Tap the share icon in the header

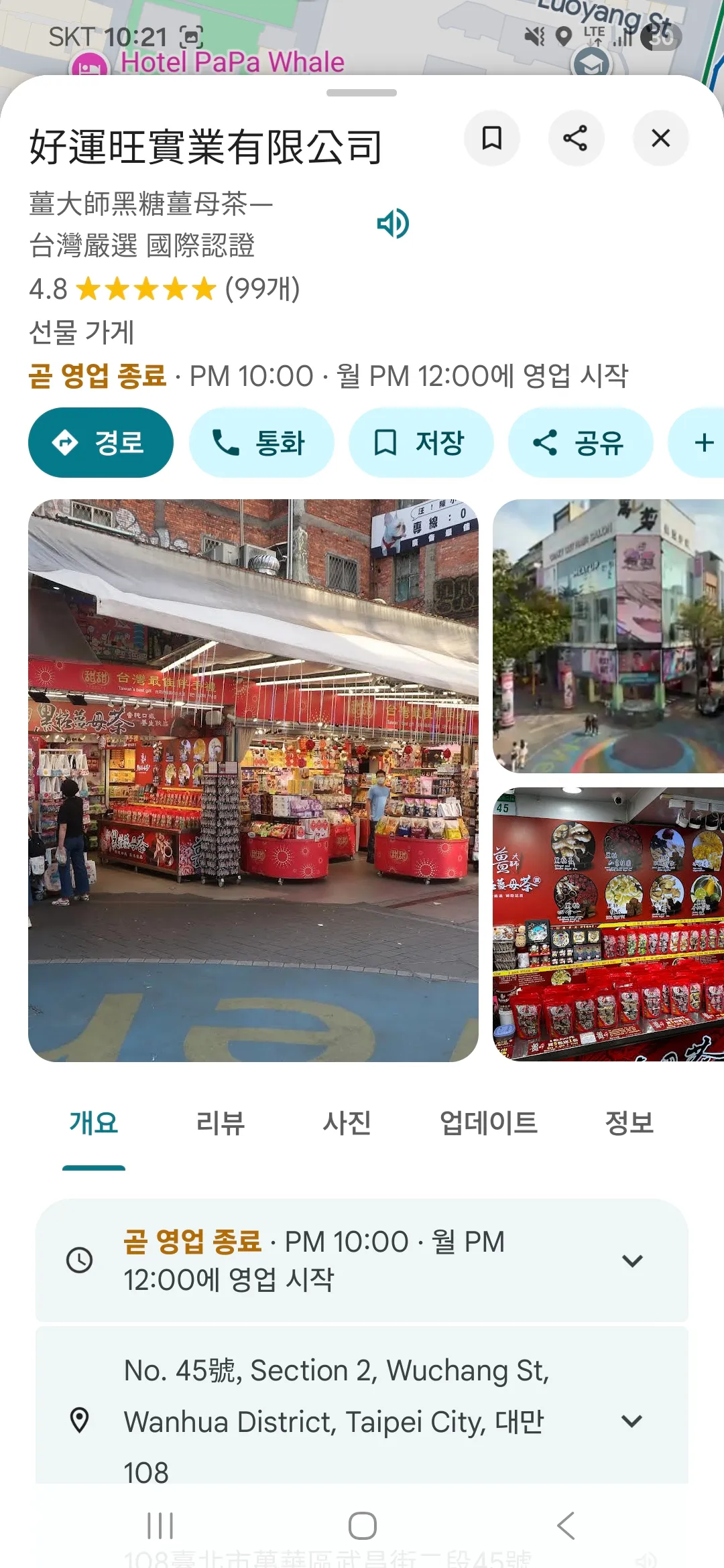pos(576,138)
